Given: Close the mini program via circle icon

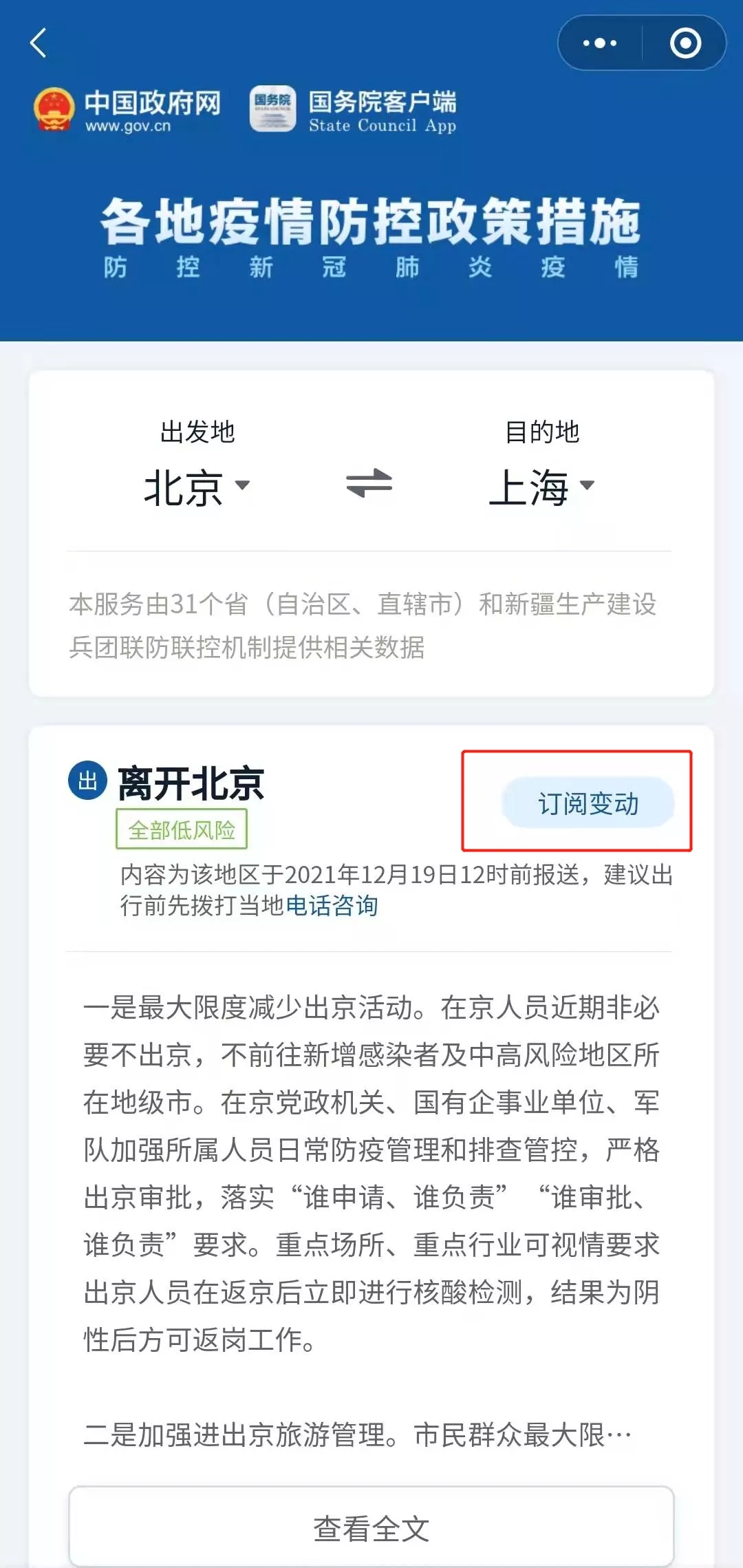Looking at the screenshot, I should (x=685, y=43).
